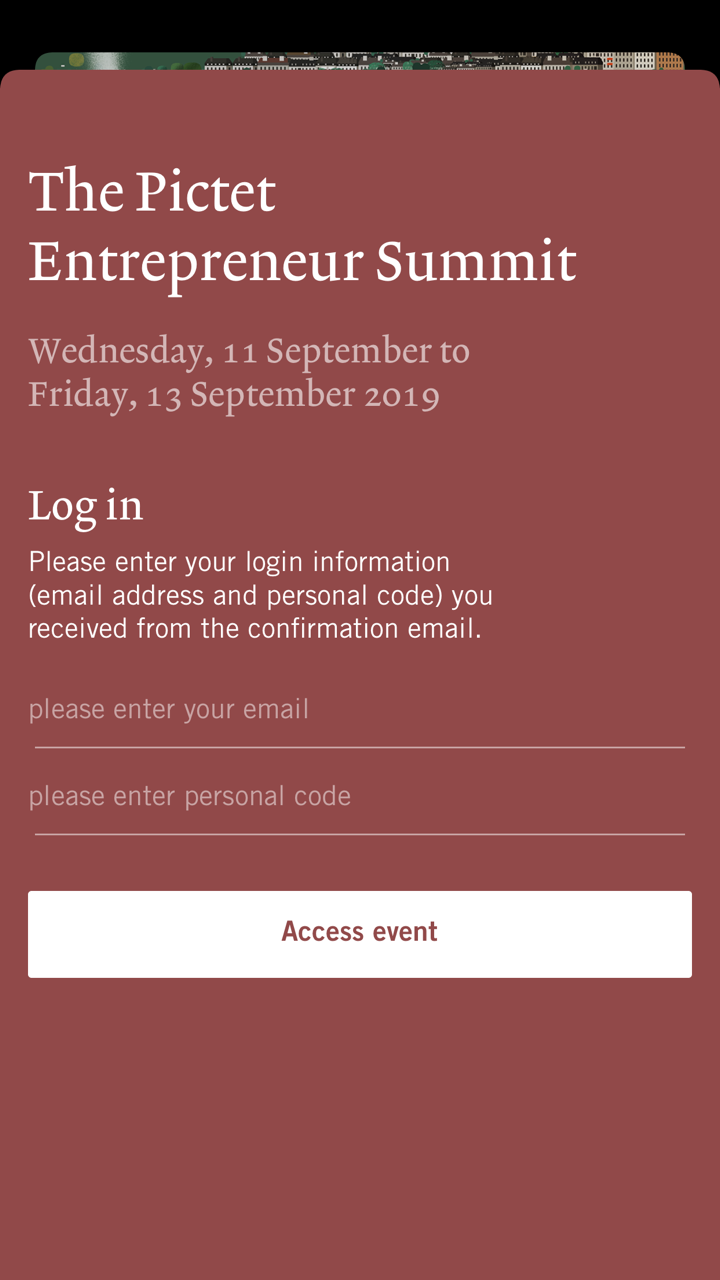Tap the Access event button
Screen dimensions: 720x1280
[x=360, y=933]
